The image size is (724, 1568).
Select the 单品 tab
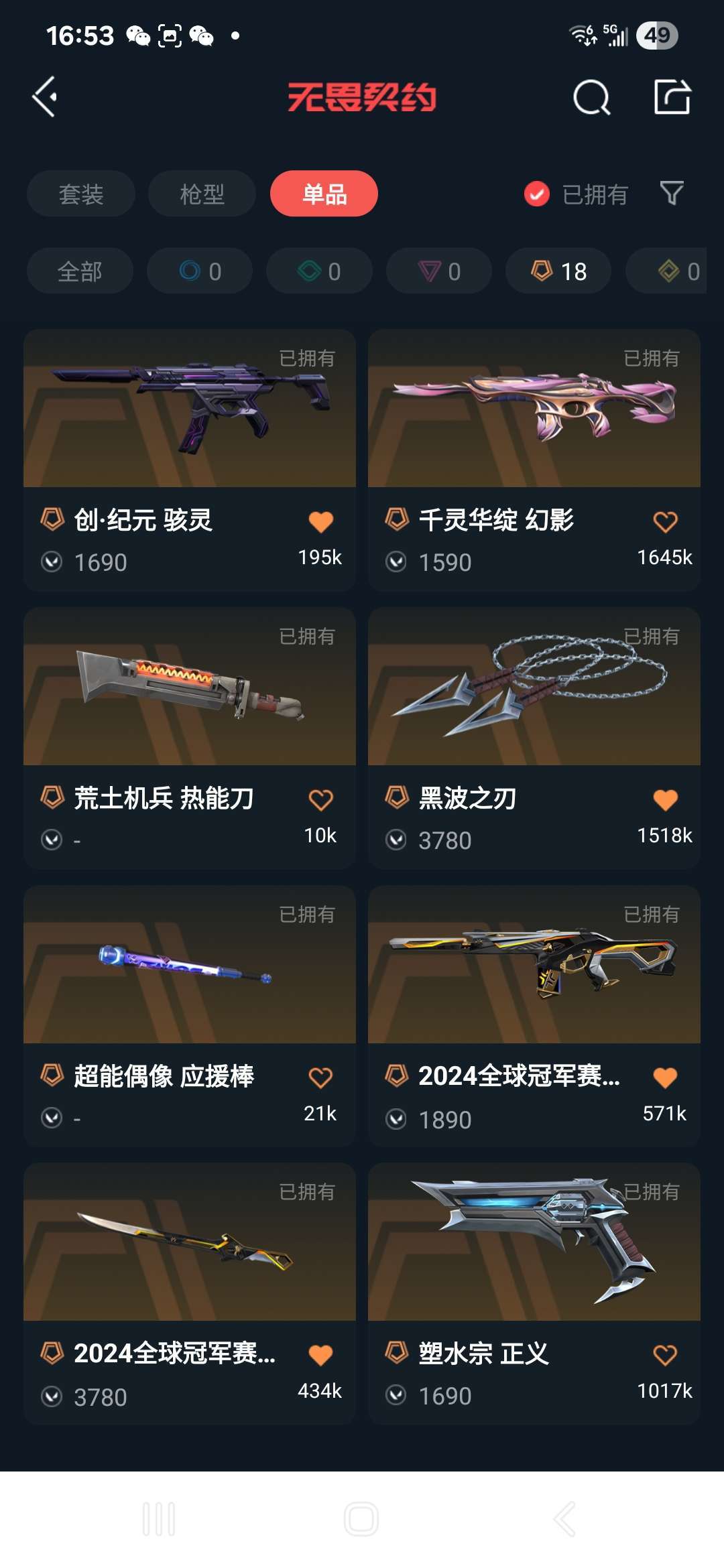point(324,194)
